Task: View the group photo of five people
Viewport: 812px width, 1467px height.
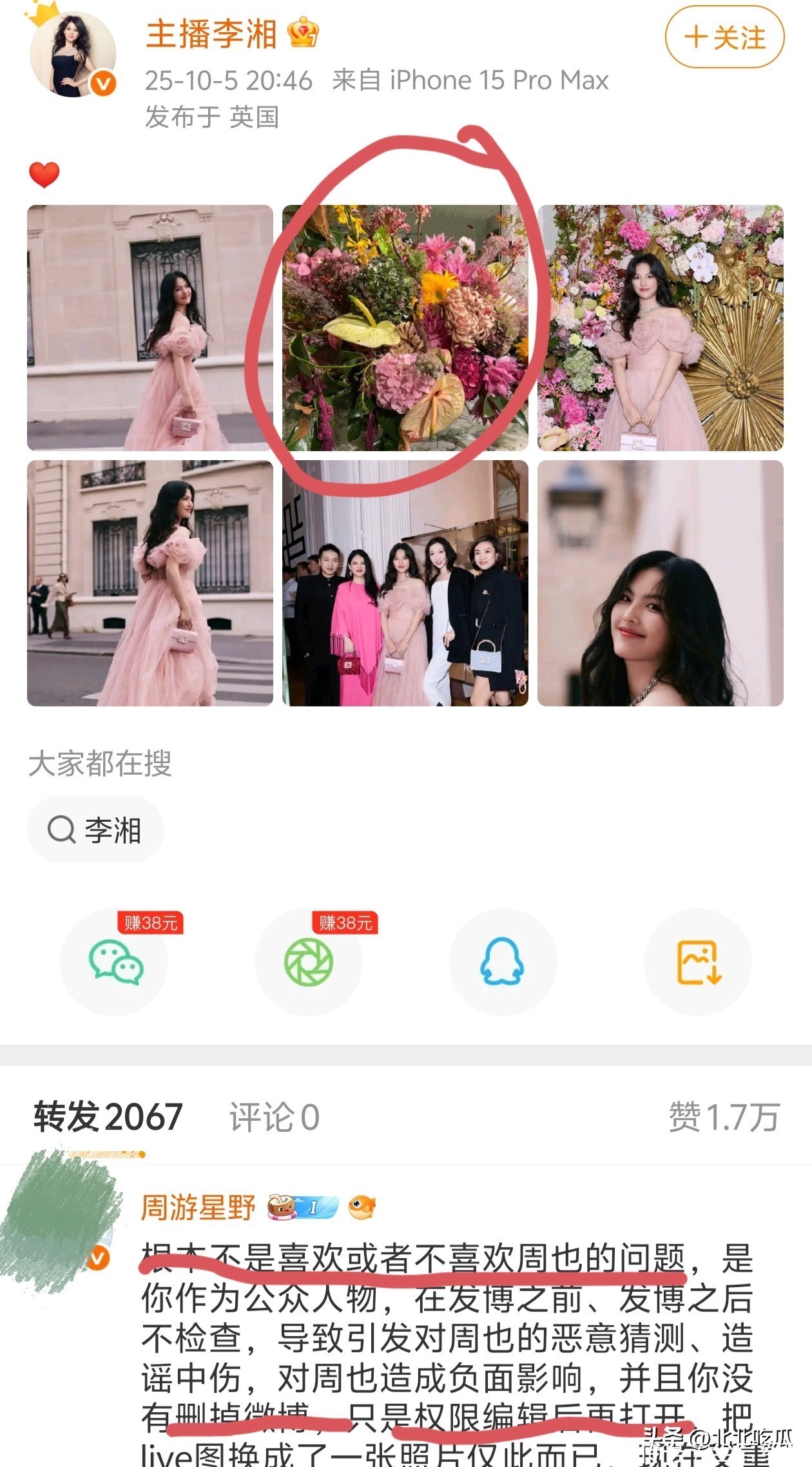Action: (405, 583)
